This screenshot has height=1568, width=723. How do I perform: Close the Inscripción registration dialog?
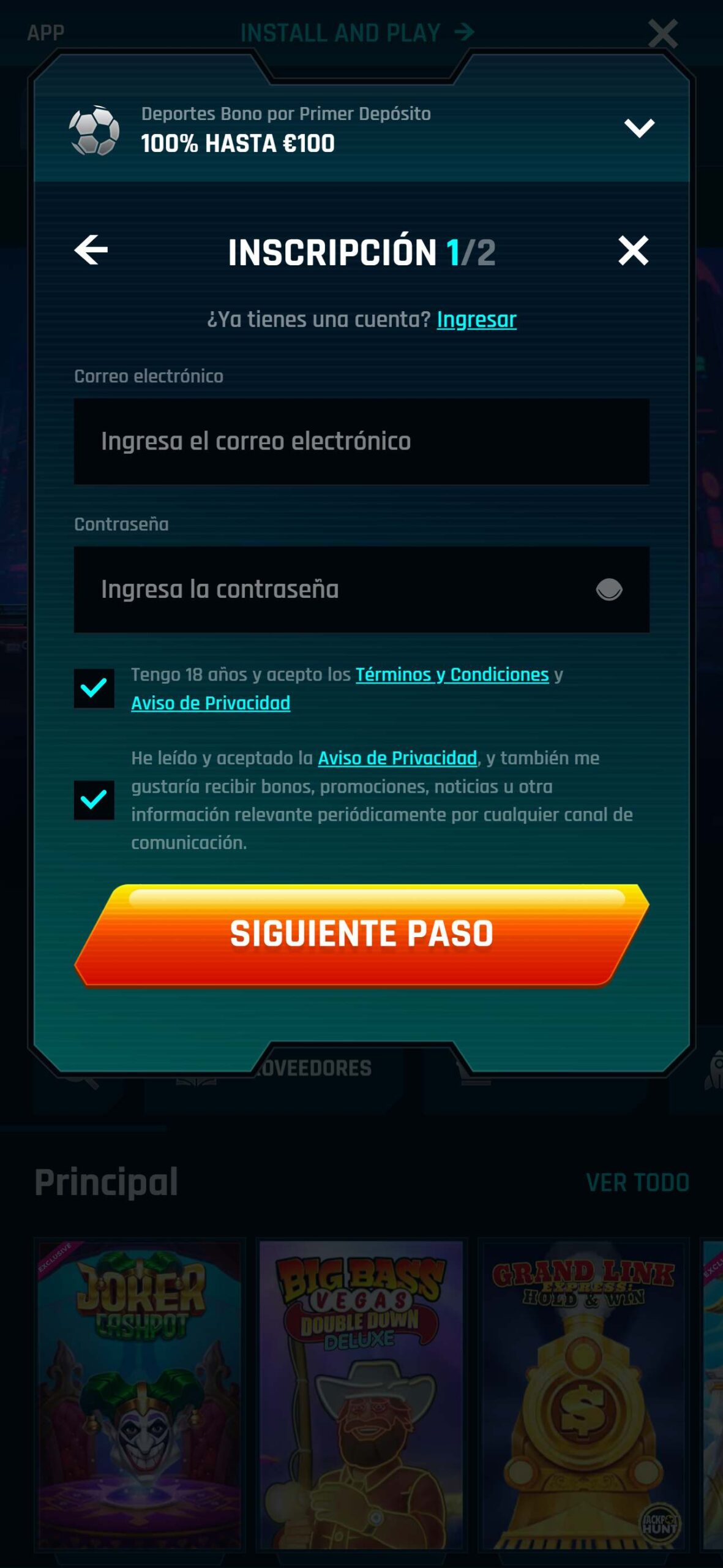point(633,251)
